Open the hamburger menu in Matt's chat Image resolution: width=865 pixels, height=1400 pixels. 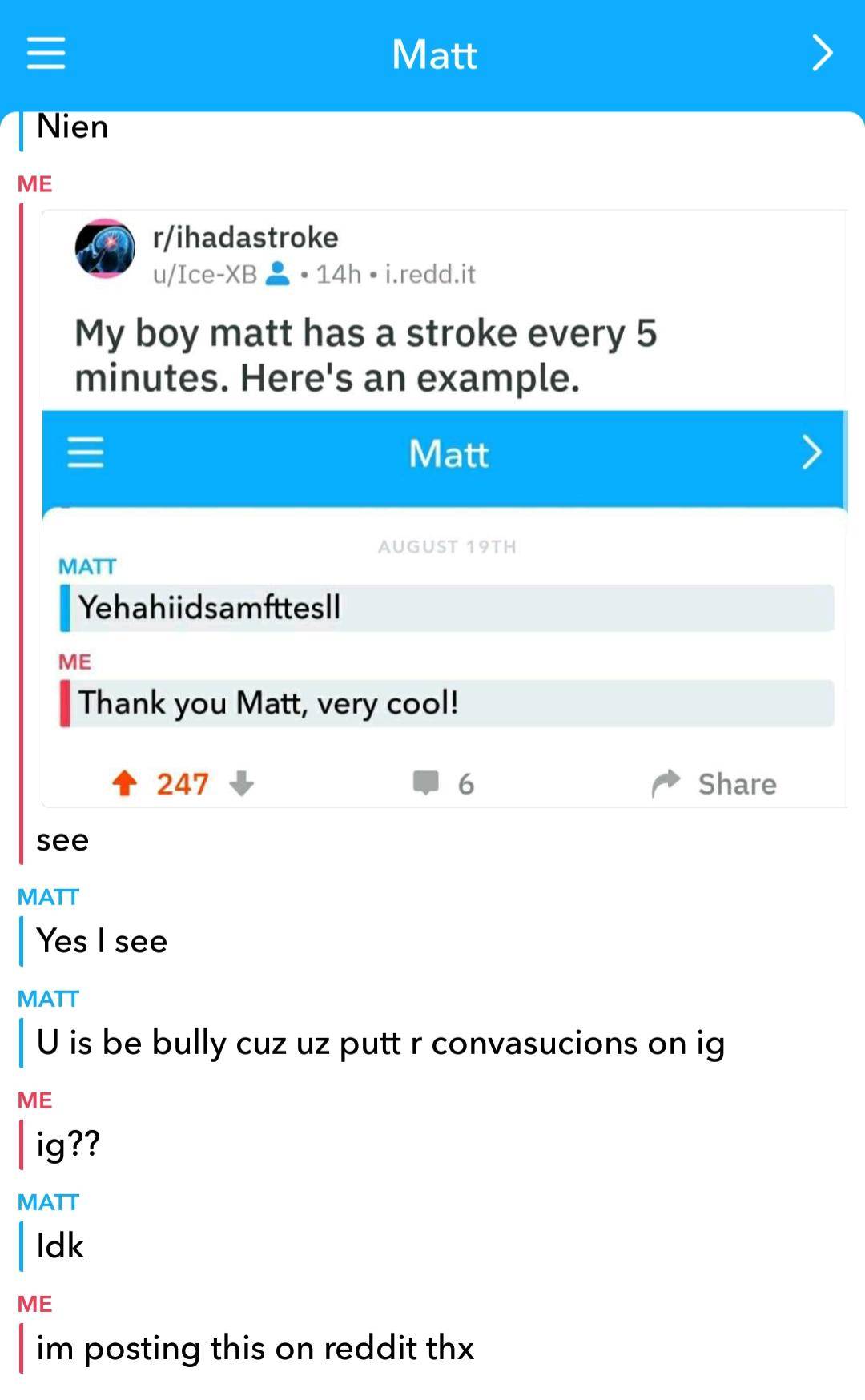[x=46, y=54]
